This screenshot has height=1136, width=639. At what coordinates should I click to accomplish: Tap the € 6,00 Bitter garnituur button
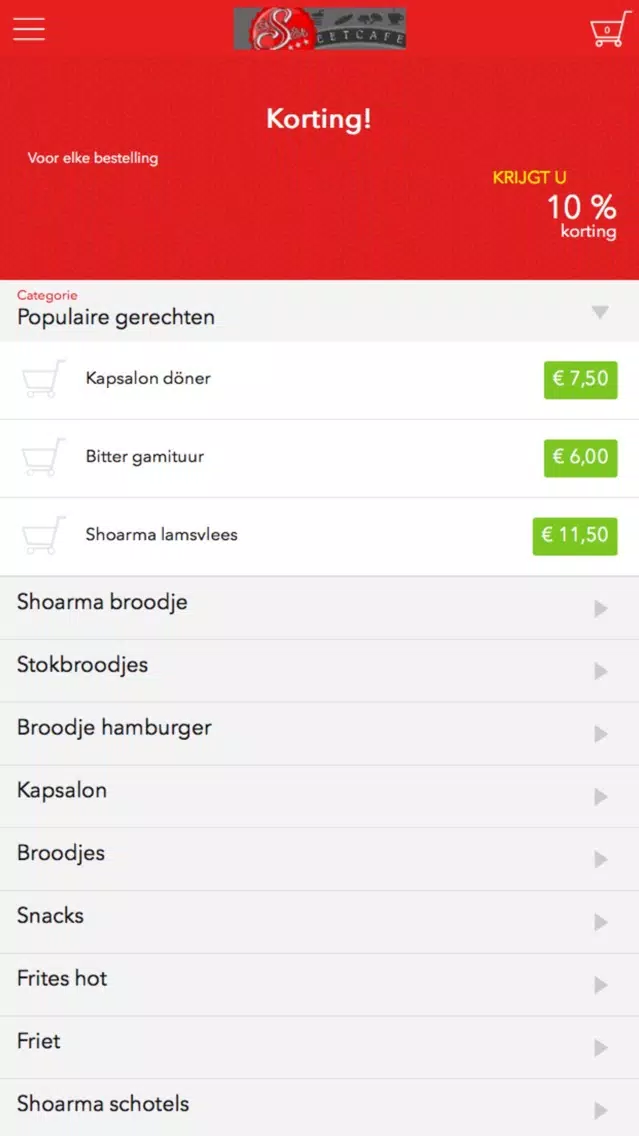580,458
